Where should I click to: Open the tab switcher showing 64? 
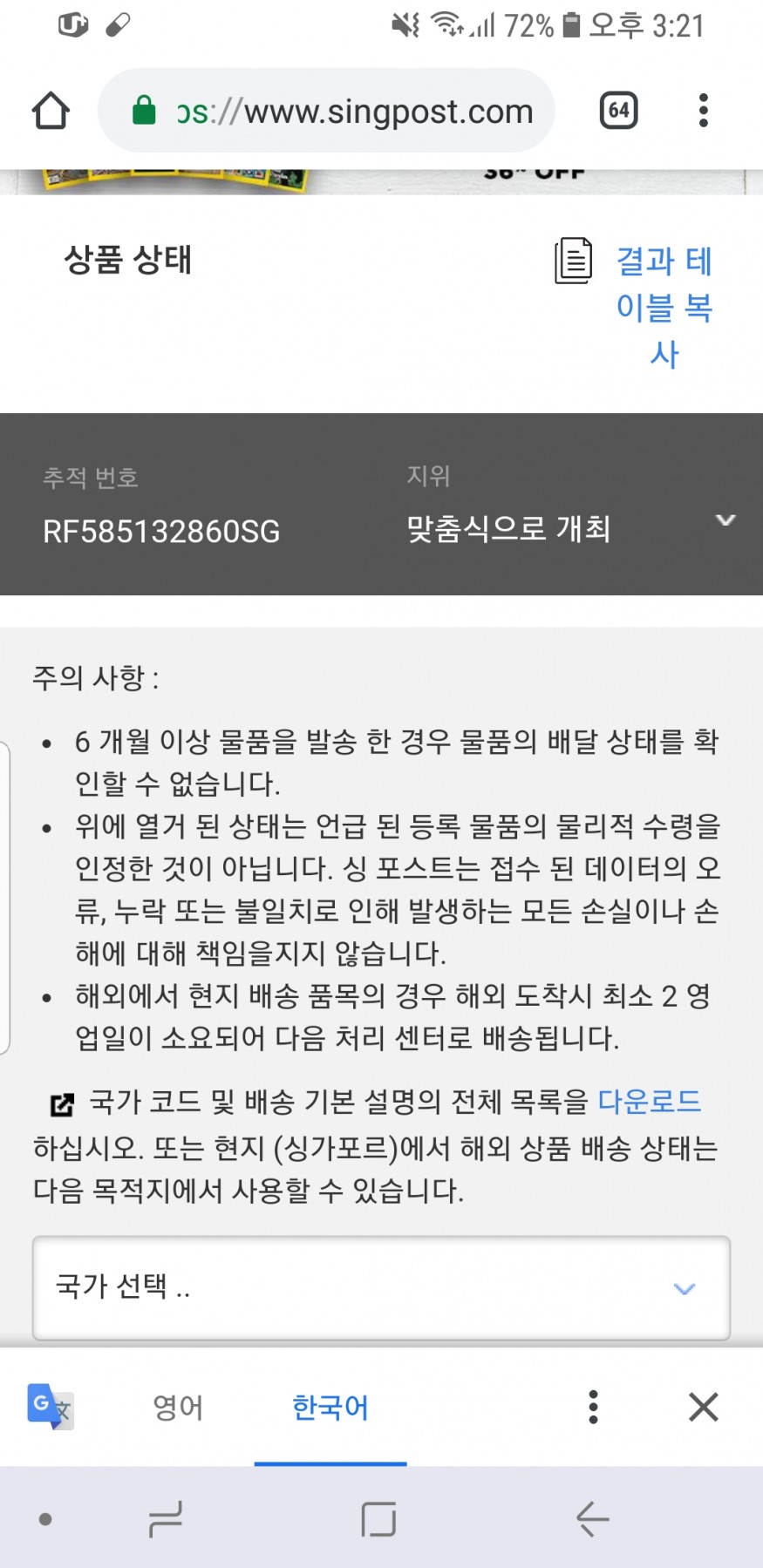[618, 111]
